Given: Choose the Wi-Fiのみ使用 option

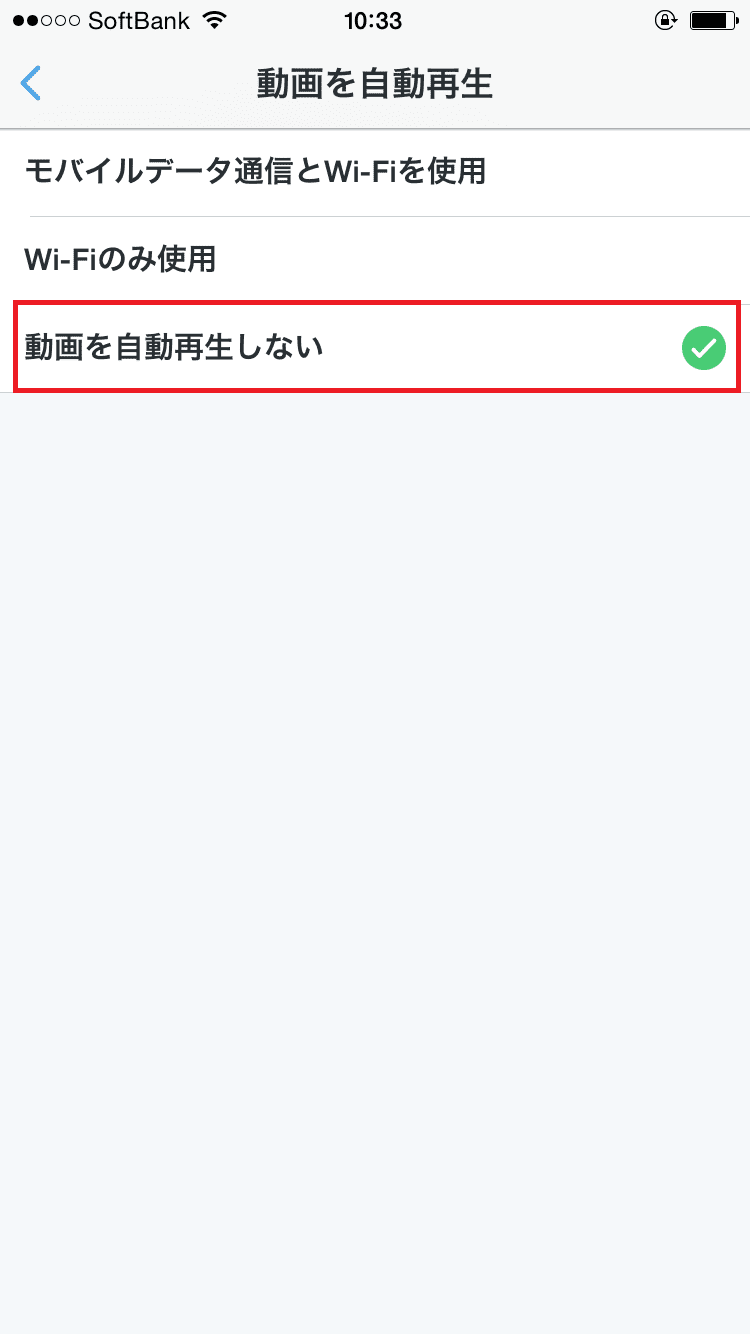Looking at the screenshot, I should click(375, 260).
